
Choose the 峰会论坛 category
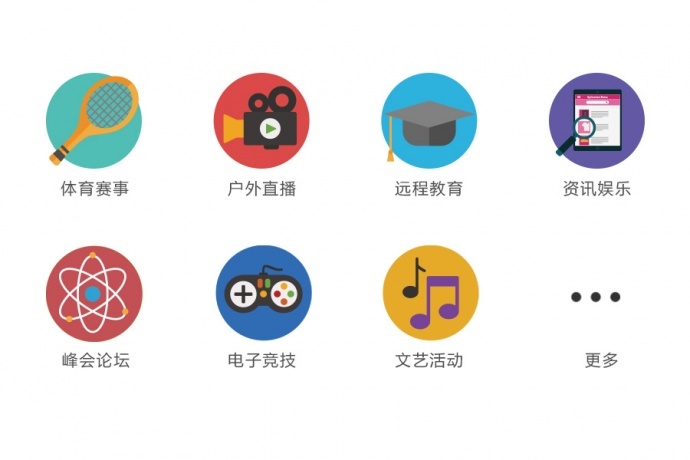[94, 294]
